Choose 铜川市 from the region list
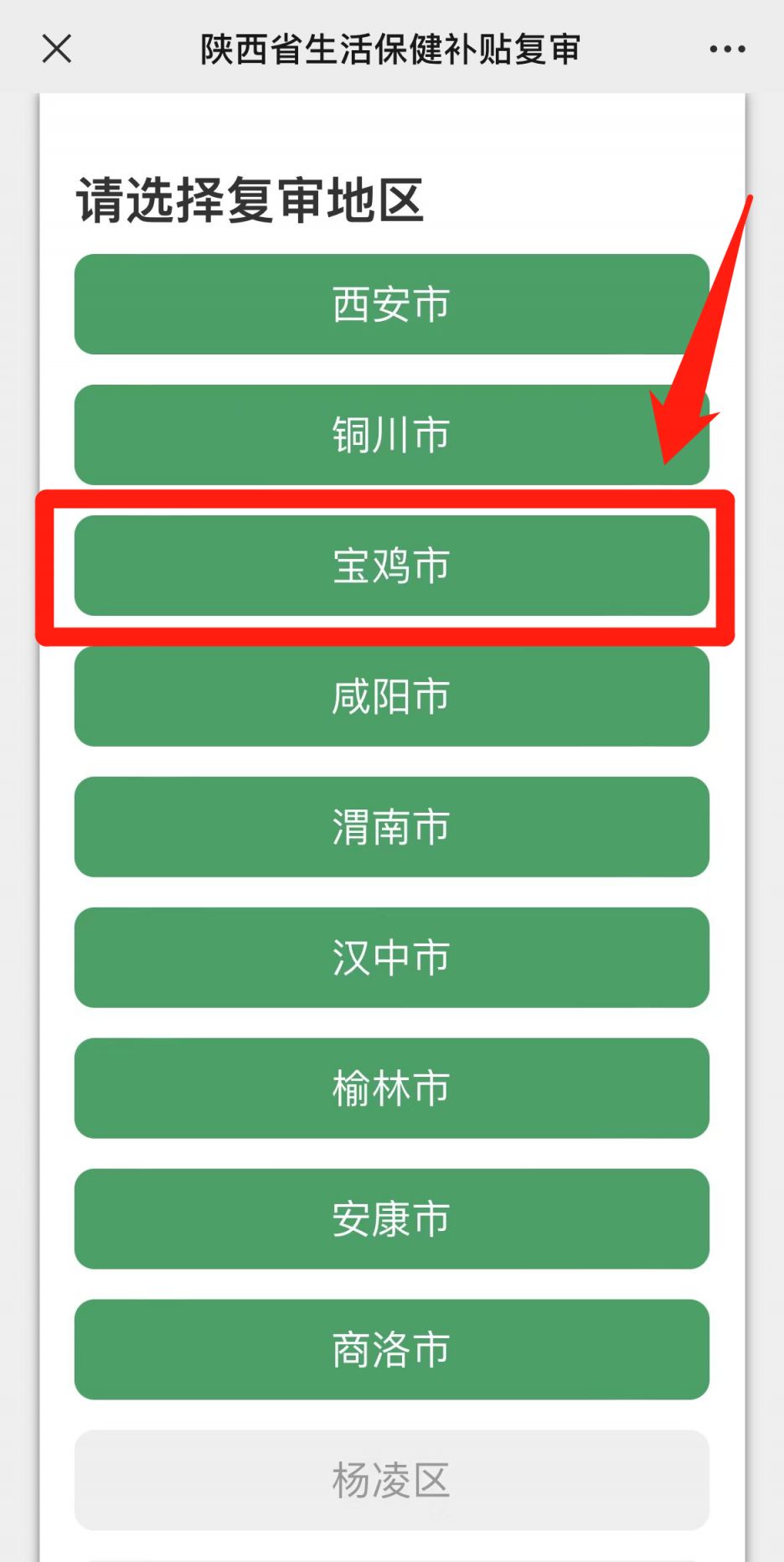 [x=392, y=435]
